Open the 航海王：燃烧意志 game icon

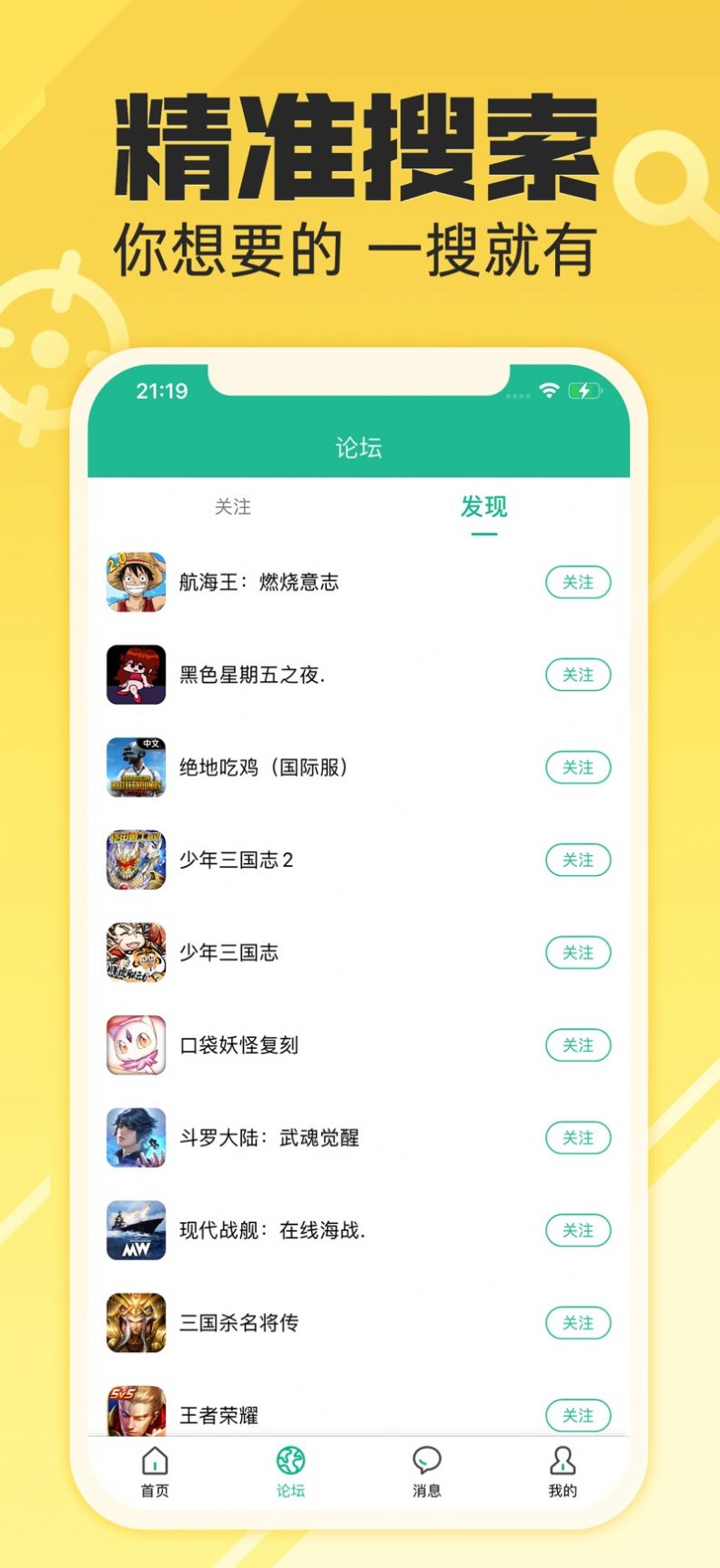click(137, 581)
